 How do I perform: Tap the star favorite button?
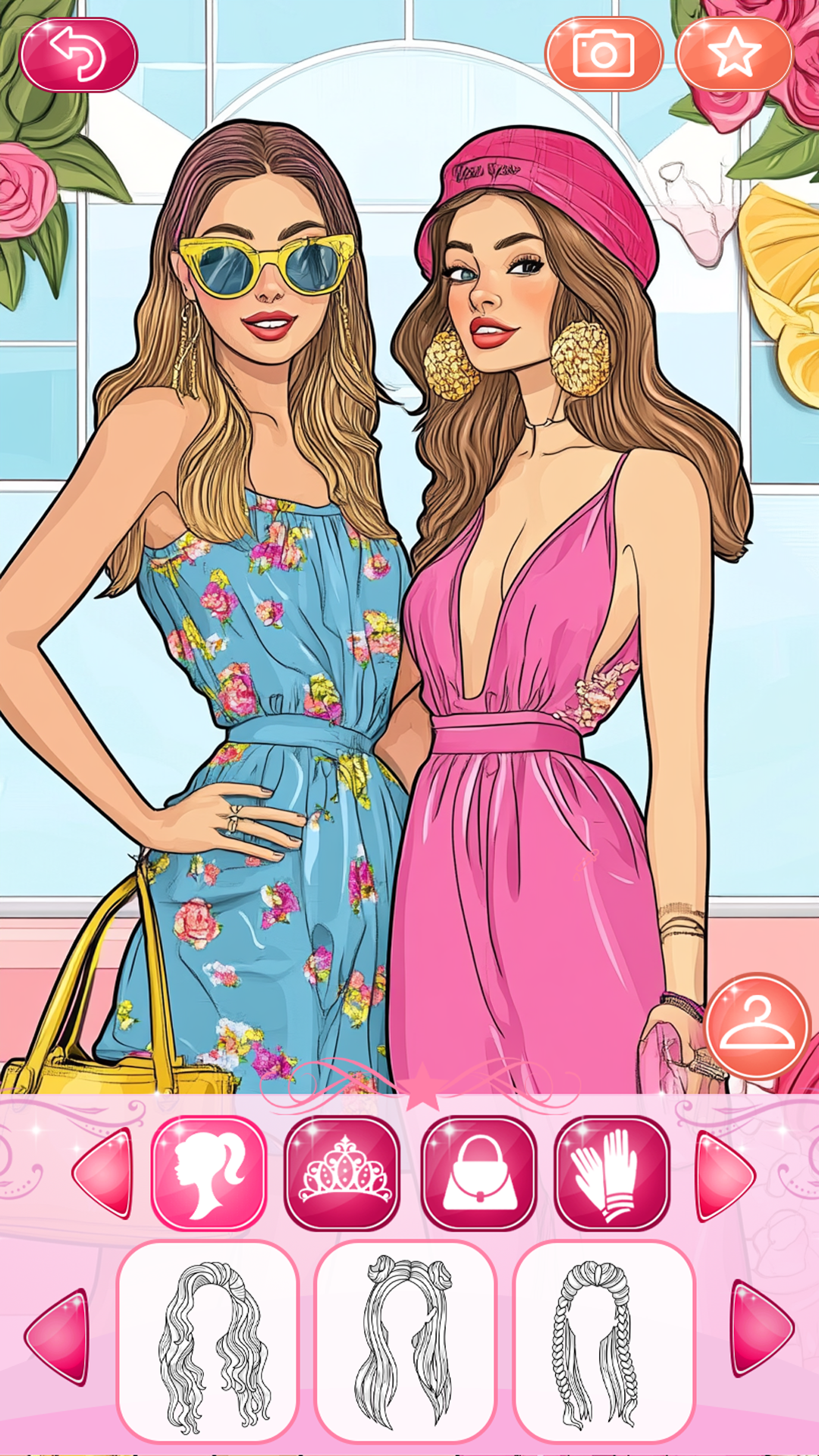734,55
